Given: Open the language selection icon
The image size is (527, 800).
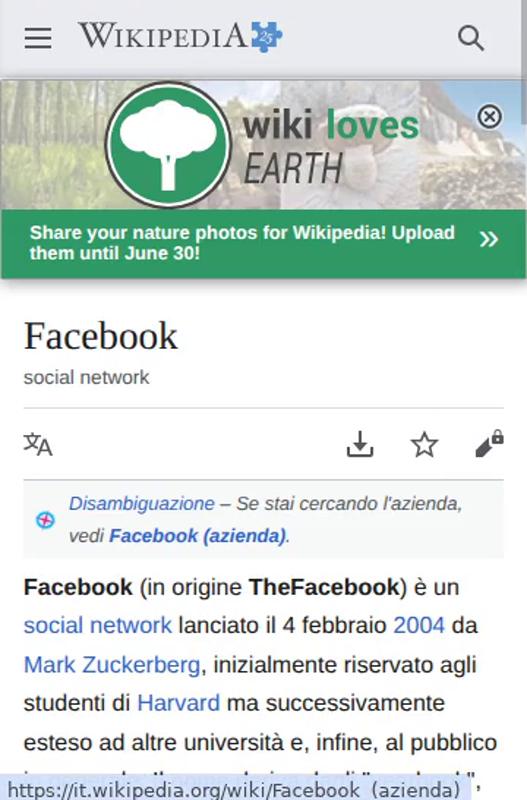Looking at the screenshot, I should click(38, 444).
